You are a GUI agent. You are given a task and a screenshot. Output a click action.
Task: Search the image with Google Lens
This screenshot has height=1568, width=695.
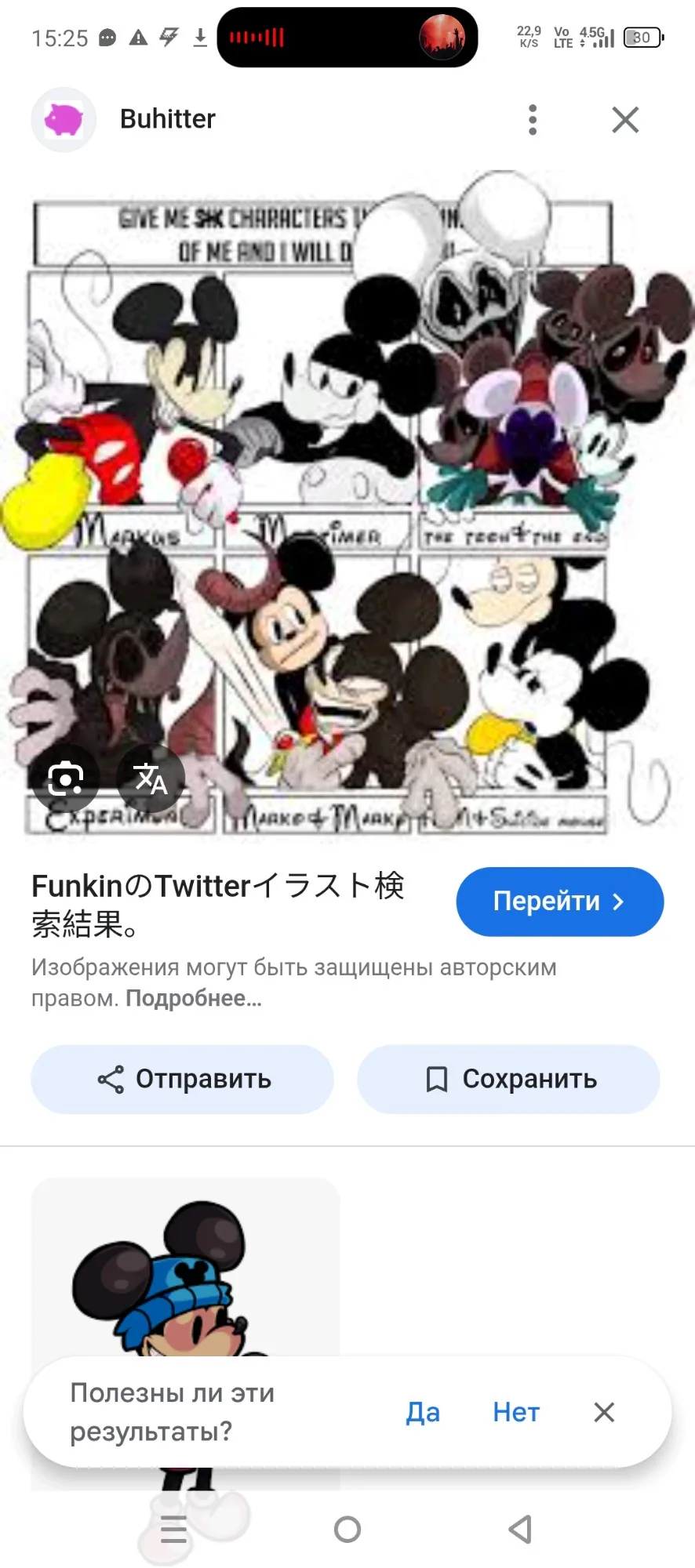click(66, 779)
